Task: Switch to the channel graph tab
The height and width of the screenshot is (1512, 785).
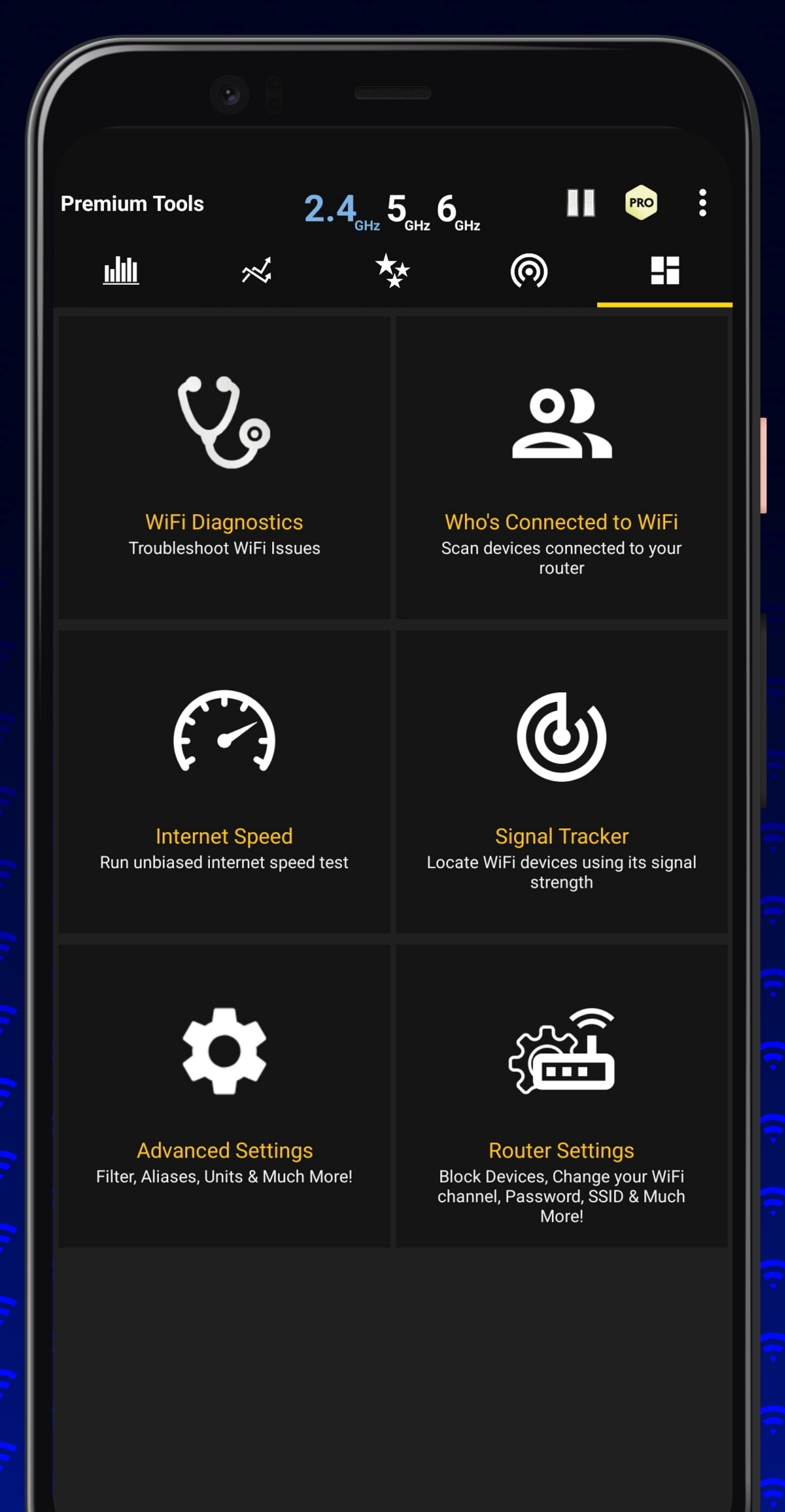Action: [120, 270]
